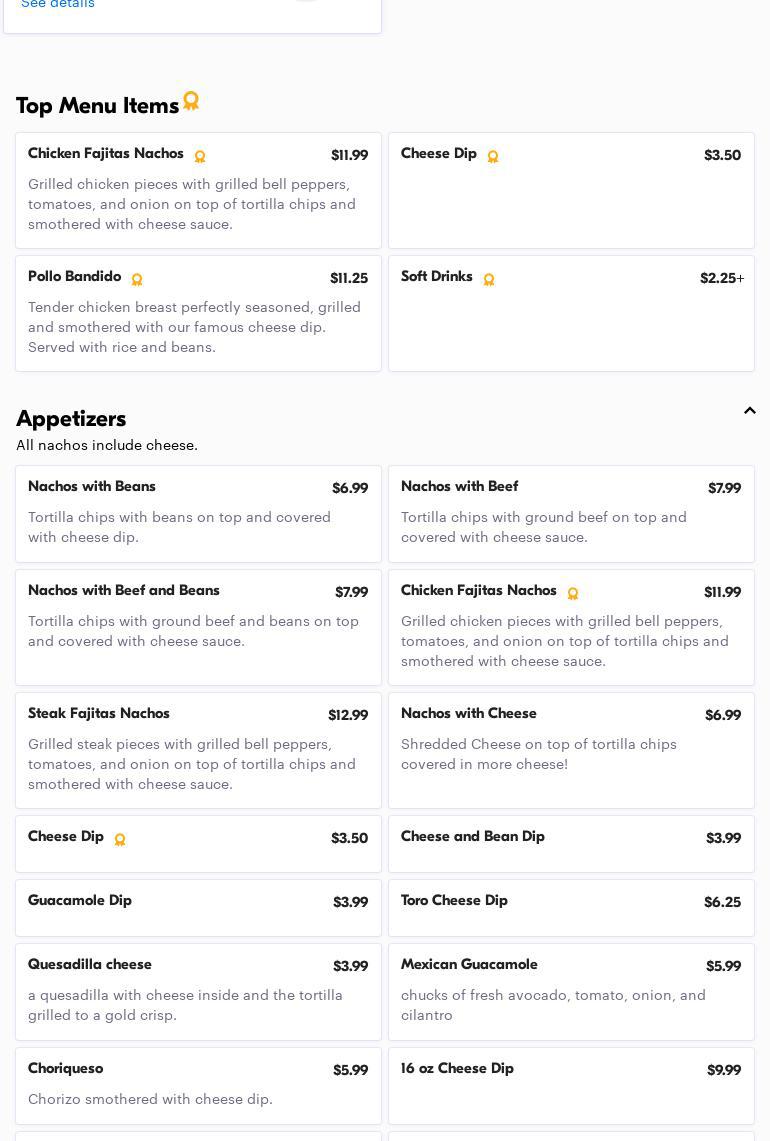This screenshot has height=1141, width=770.
Task: Select Soft Drinks from top items
Action: [571, 313]
